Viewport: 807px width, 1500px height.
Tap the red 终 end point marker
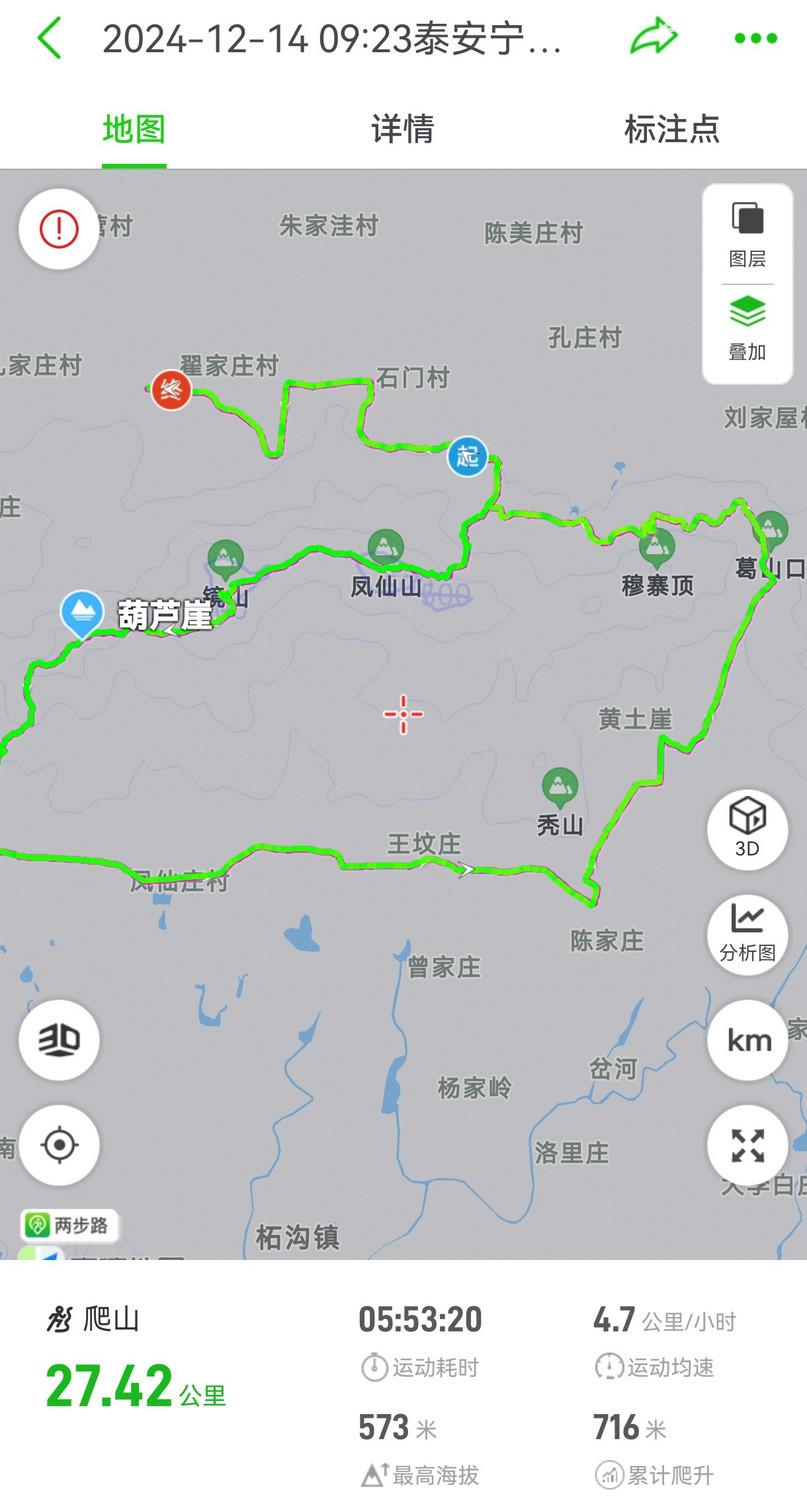pos(171,390)
